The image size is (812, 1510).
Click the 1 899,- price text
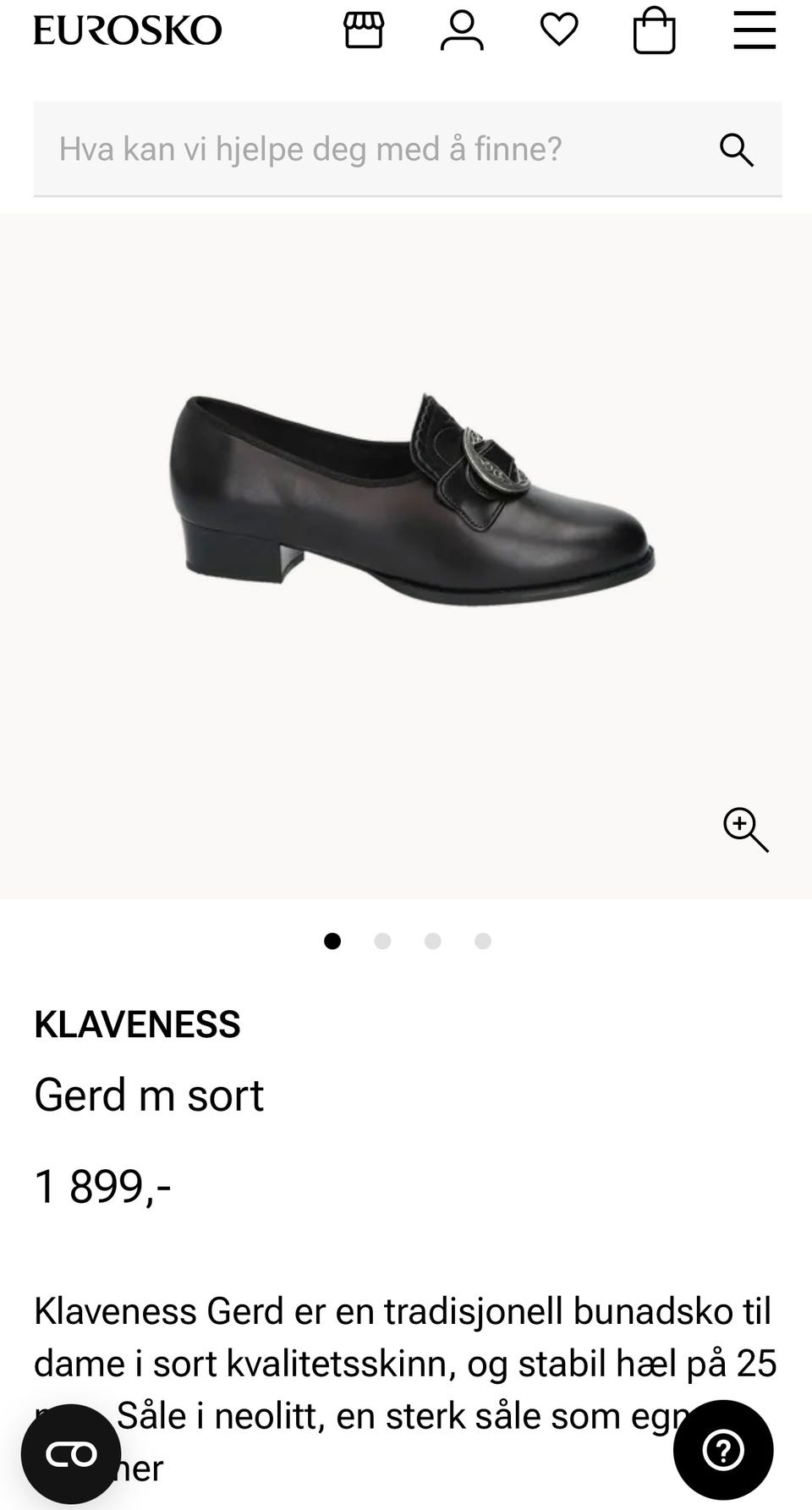pos(102,1189)
